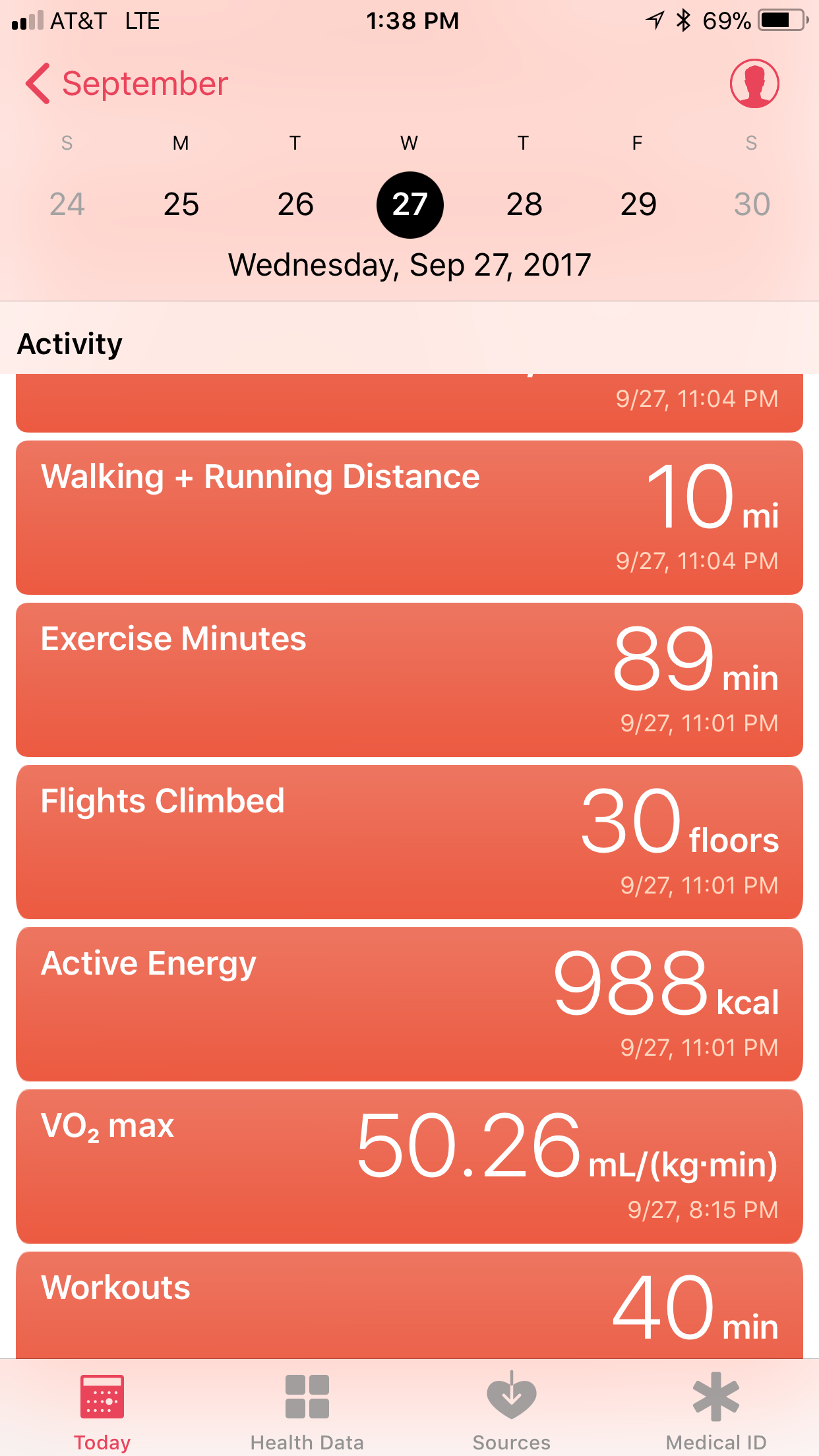Screen dimensions: 819x1456
Task: Go back to the September calendar
Action: 127,84
